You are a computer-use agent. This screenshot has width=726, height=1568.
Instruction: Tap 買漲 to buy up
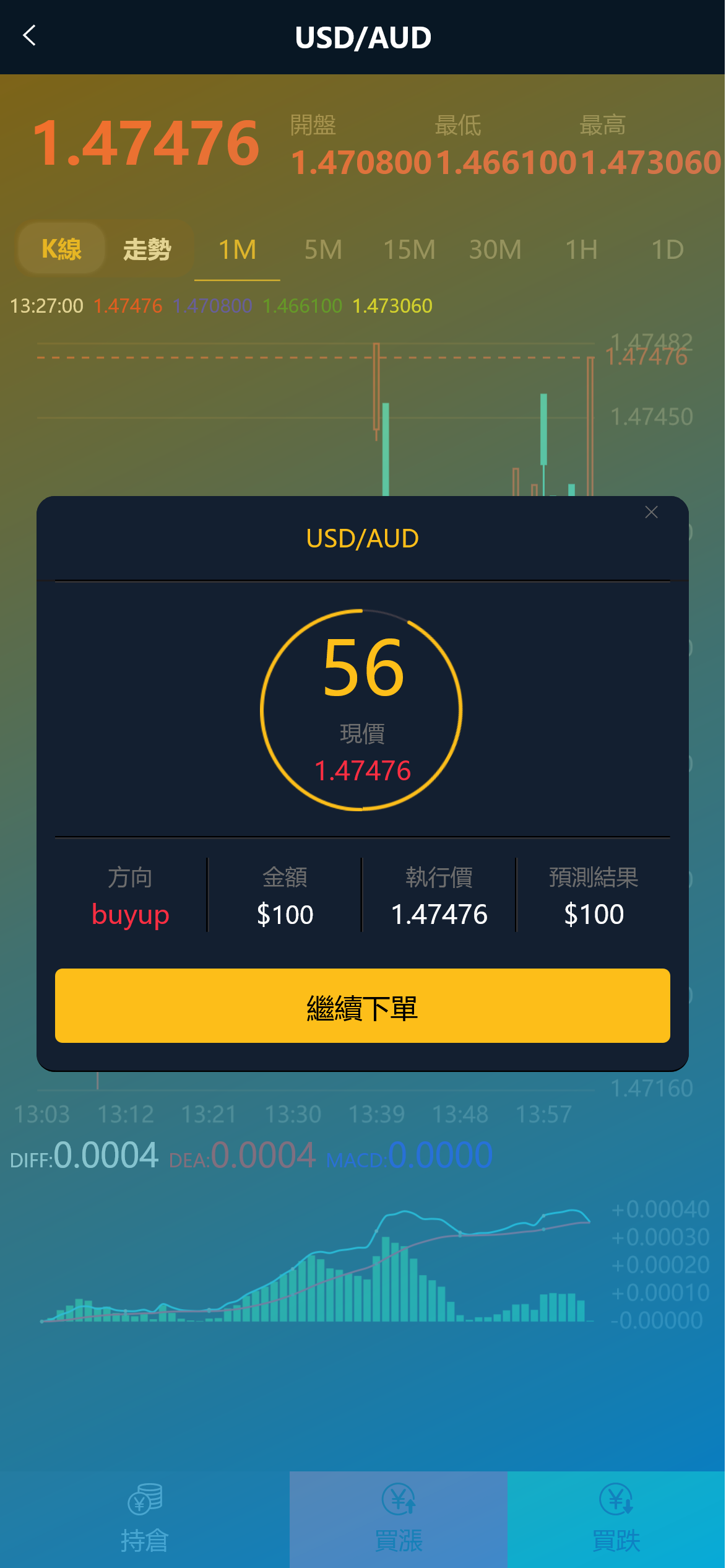pos(399,1520)
